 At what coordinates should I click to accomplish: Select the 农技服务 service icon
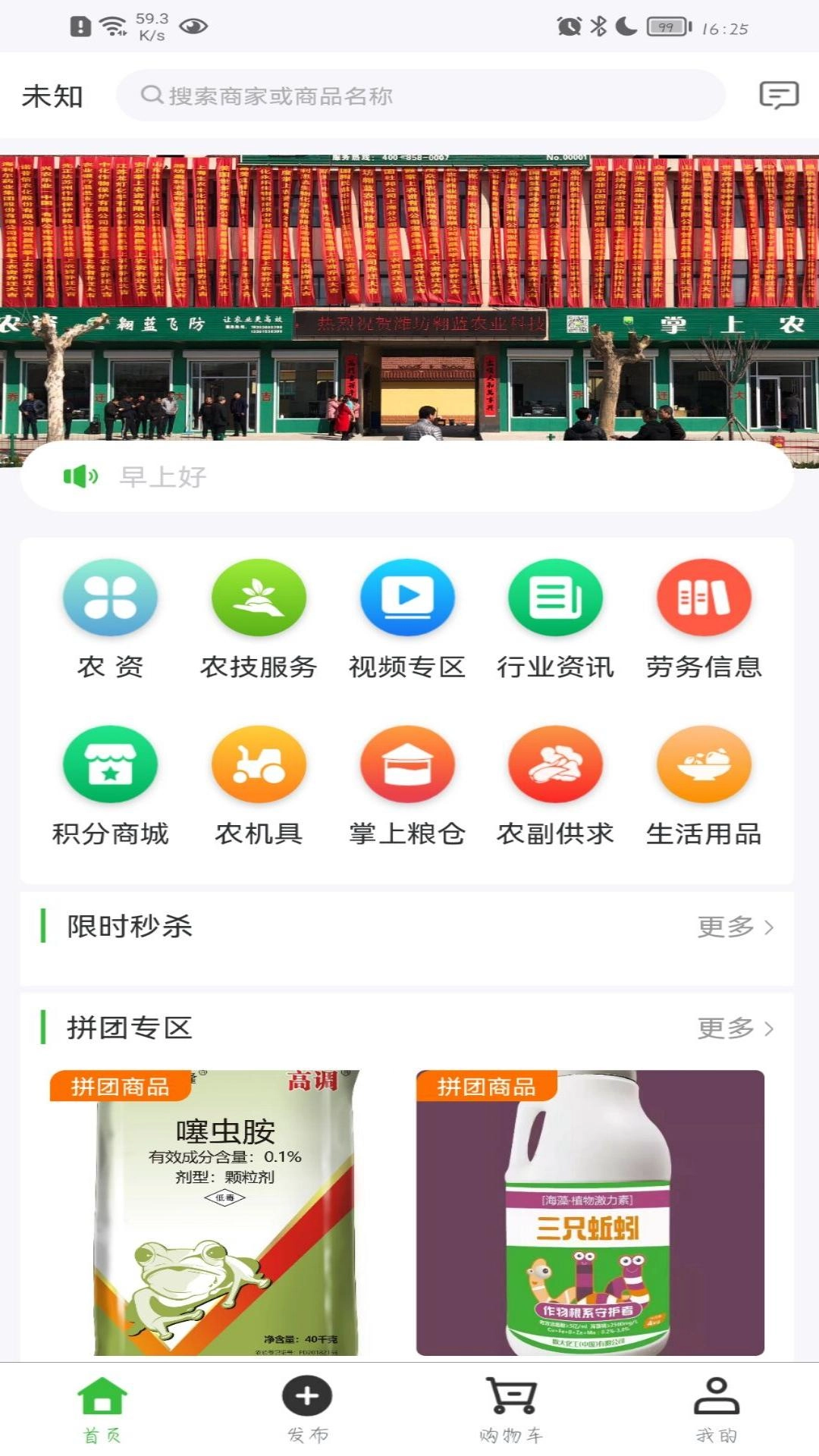pyautogui.click(x=259, y=597)
